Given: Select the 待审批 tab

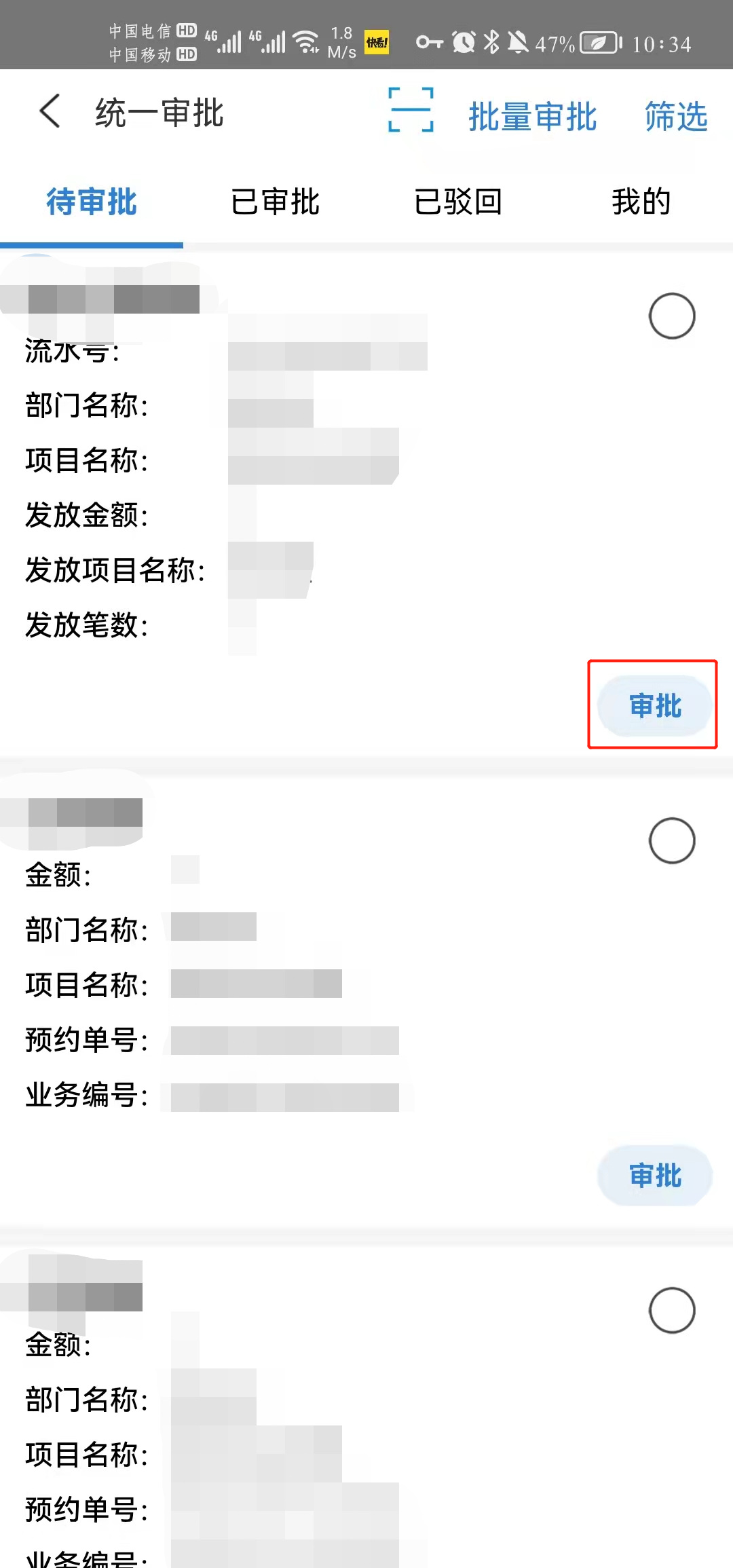Looking at the screenshot, I should click(x=92, y=202).
